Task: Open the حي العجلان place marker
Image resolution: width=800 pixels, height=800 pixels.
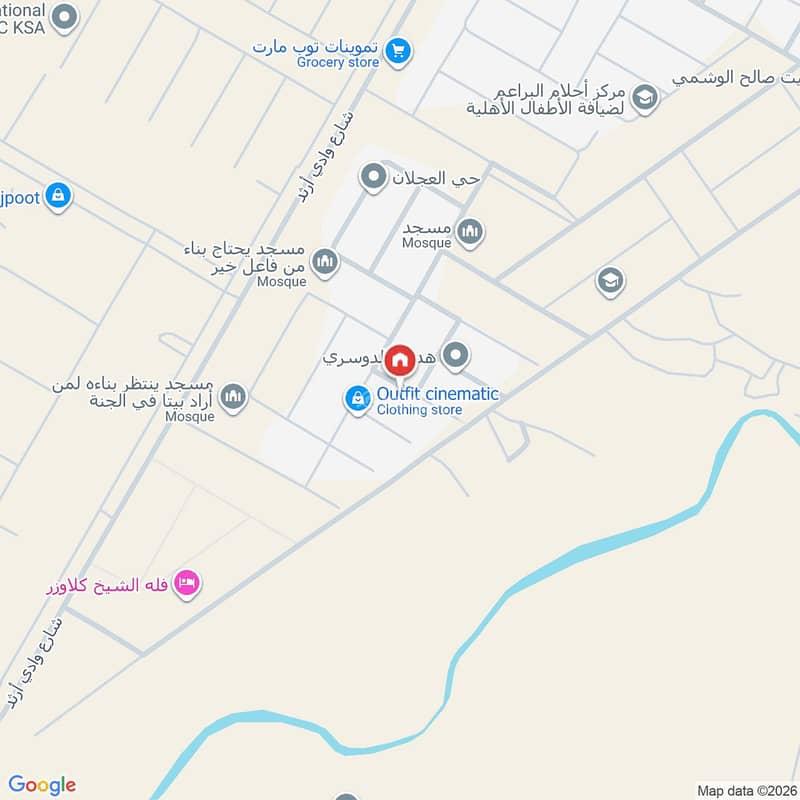Action: point(373,178)
